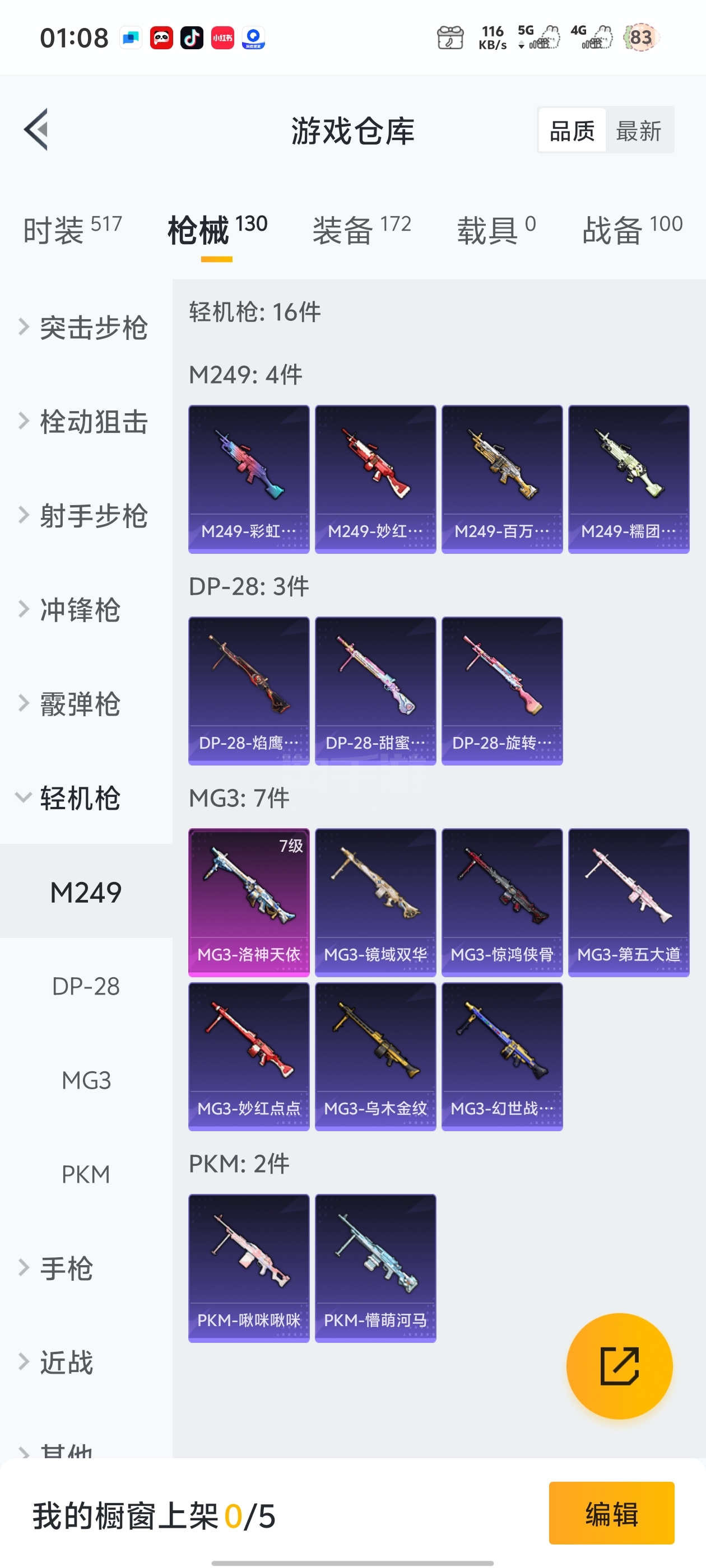The image size is (706, 1568).
Task: Open the MG3-第五大道 skin tile
Action: pos(629,902)
